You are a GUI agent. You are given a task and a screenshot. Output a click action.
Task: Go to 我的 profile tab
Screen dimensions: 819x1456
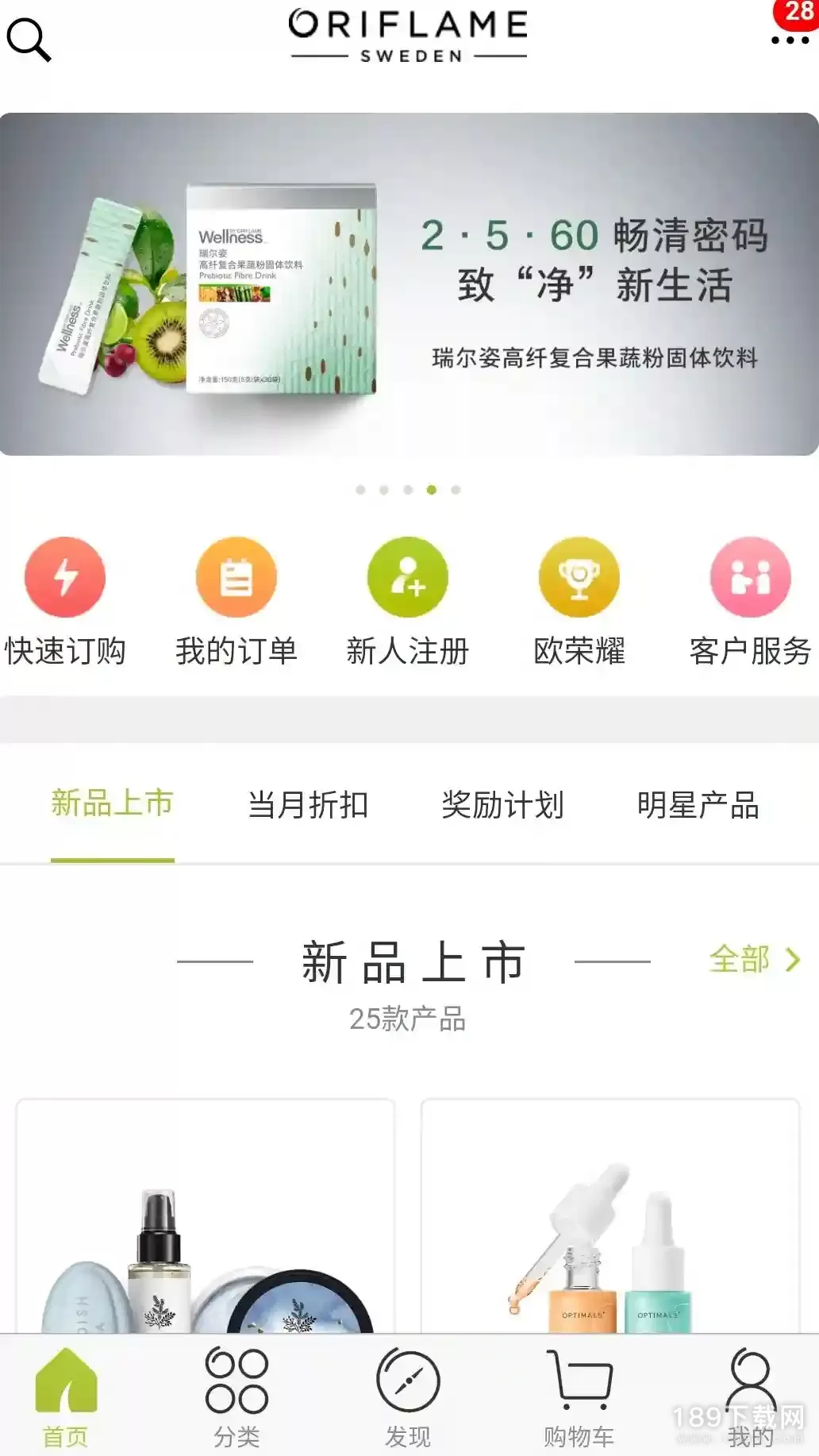click(x=750, y=1397)
